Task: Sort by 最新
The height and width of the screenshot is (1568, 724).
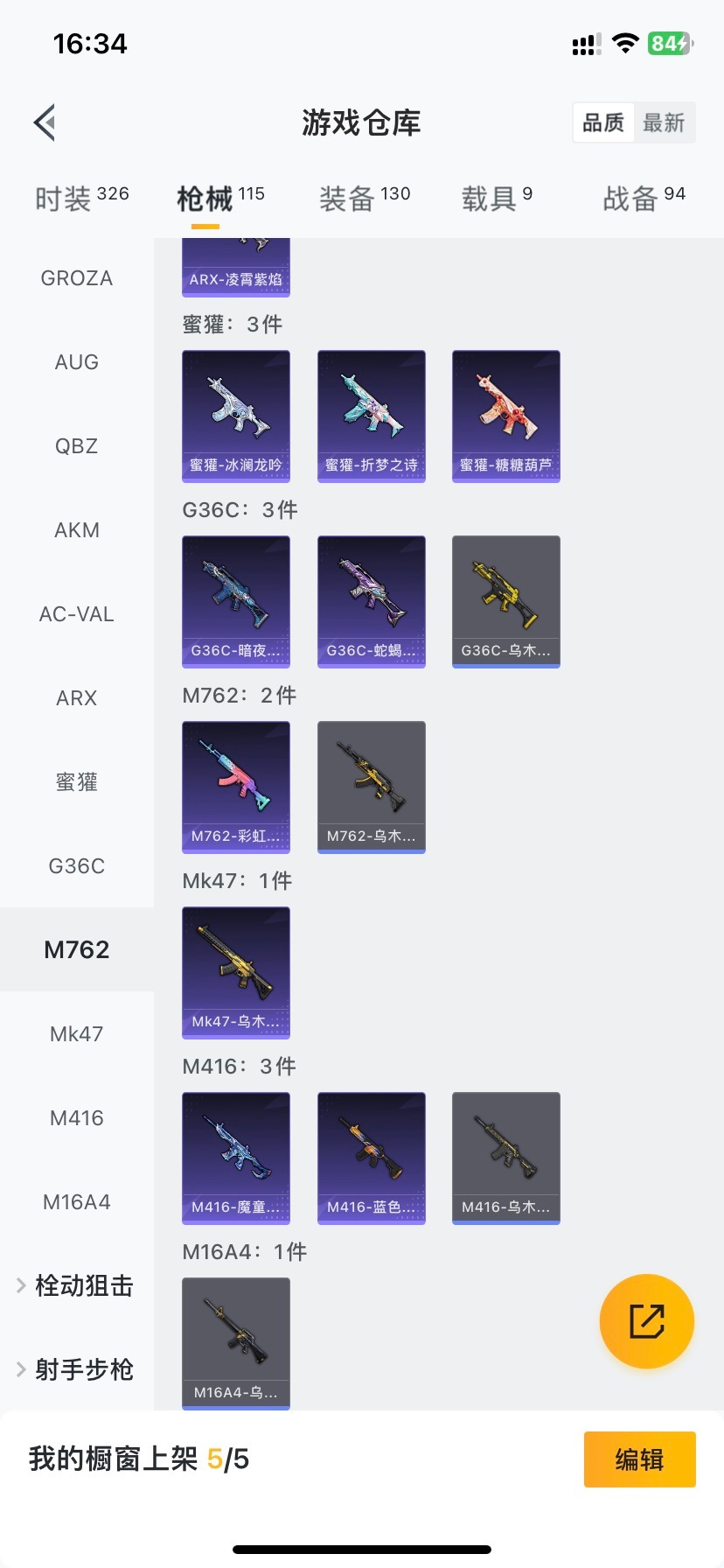Action: tap(664, 122)
